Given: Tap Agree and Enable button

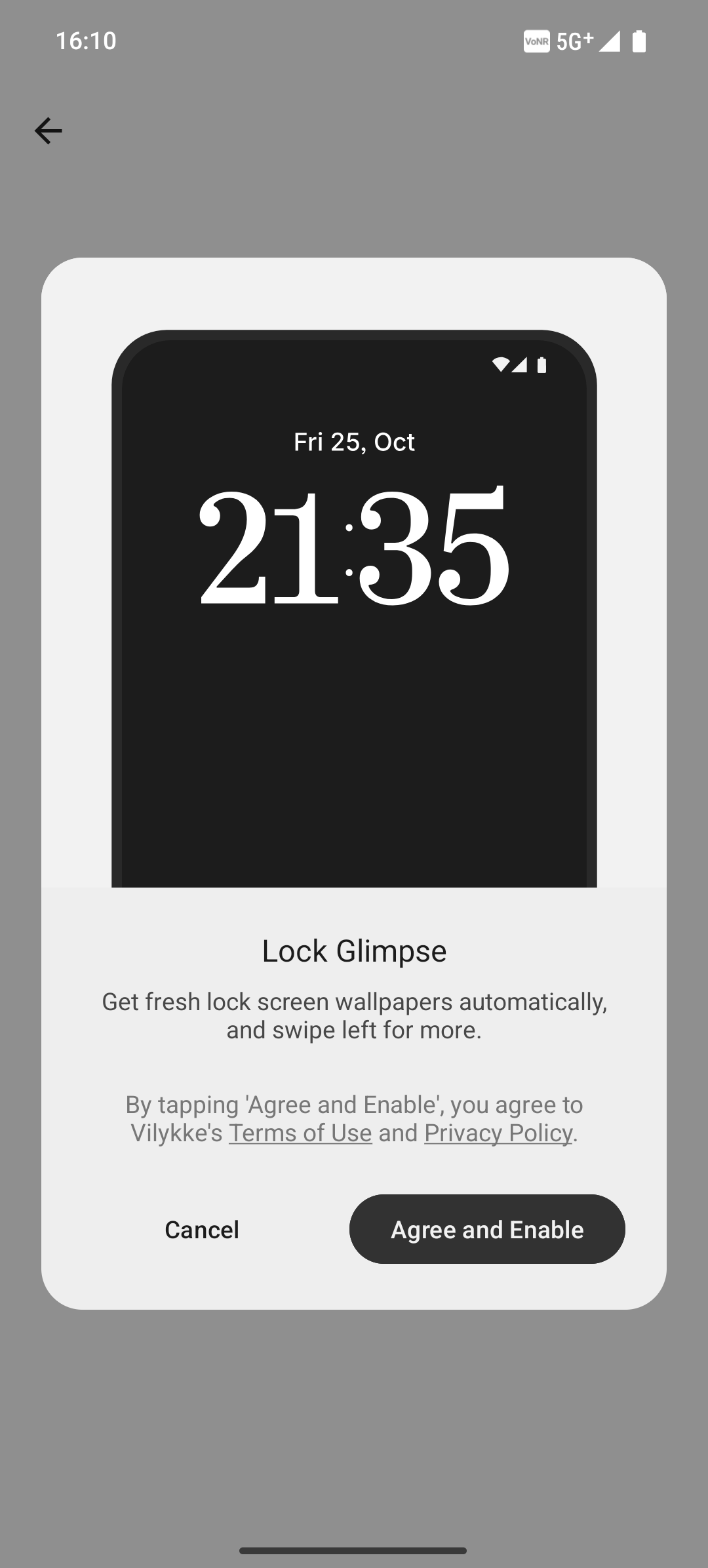Looking at the screenshot, I should click(487, 1230).
